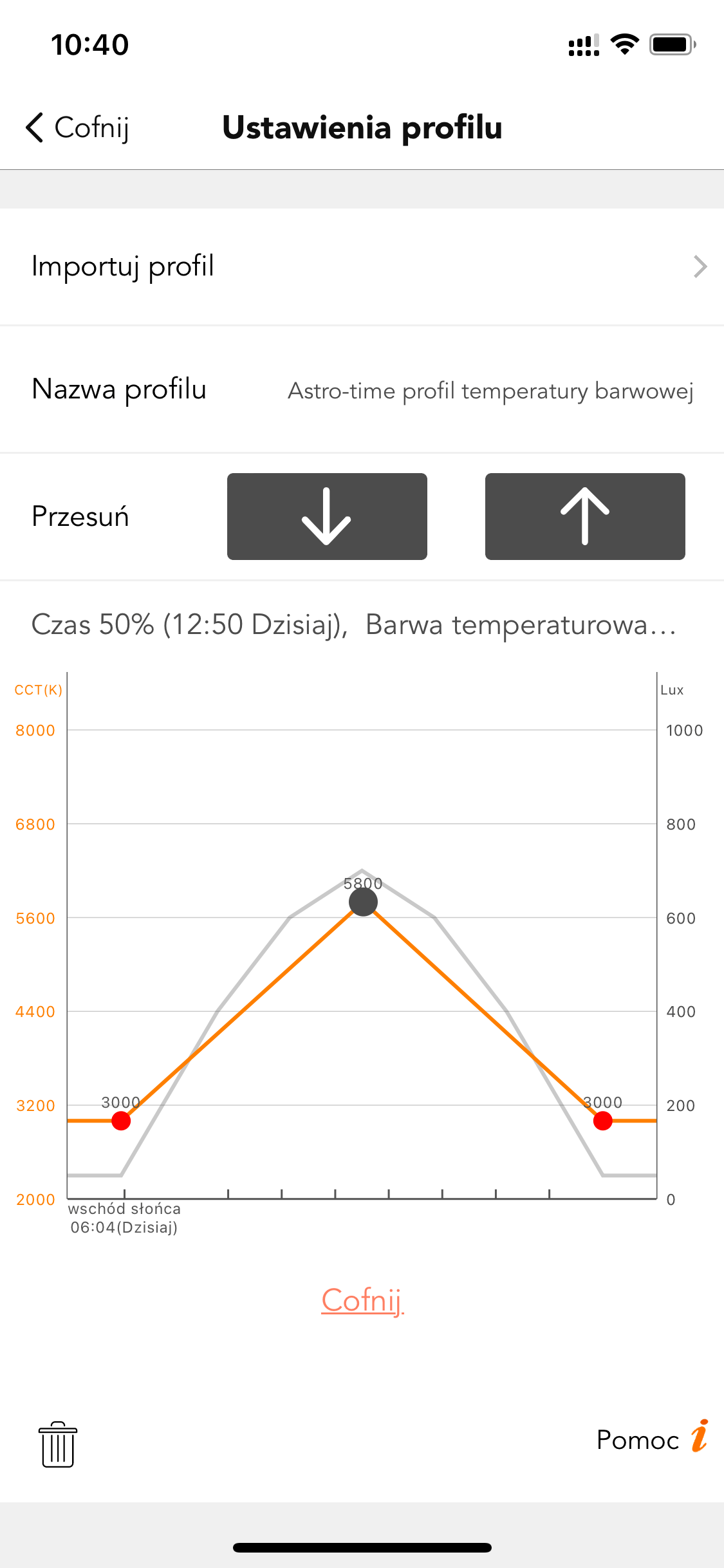Move the profile up with the up arrow

[x=585, y=516]
